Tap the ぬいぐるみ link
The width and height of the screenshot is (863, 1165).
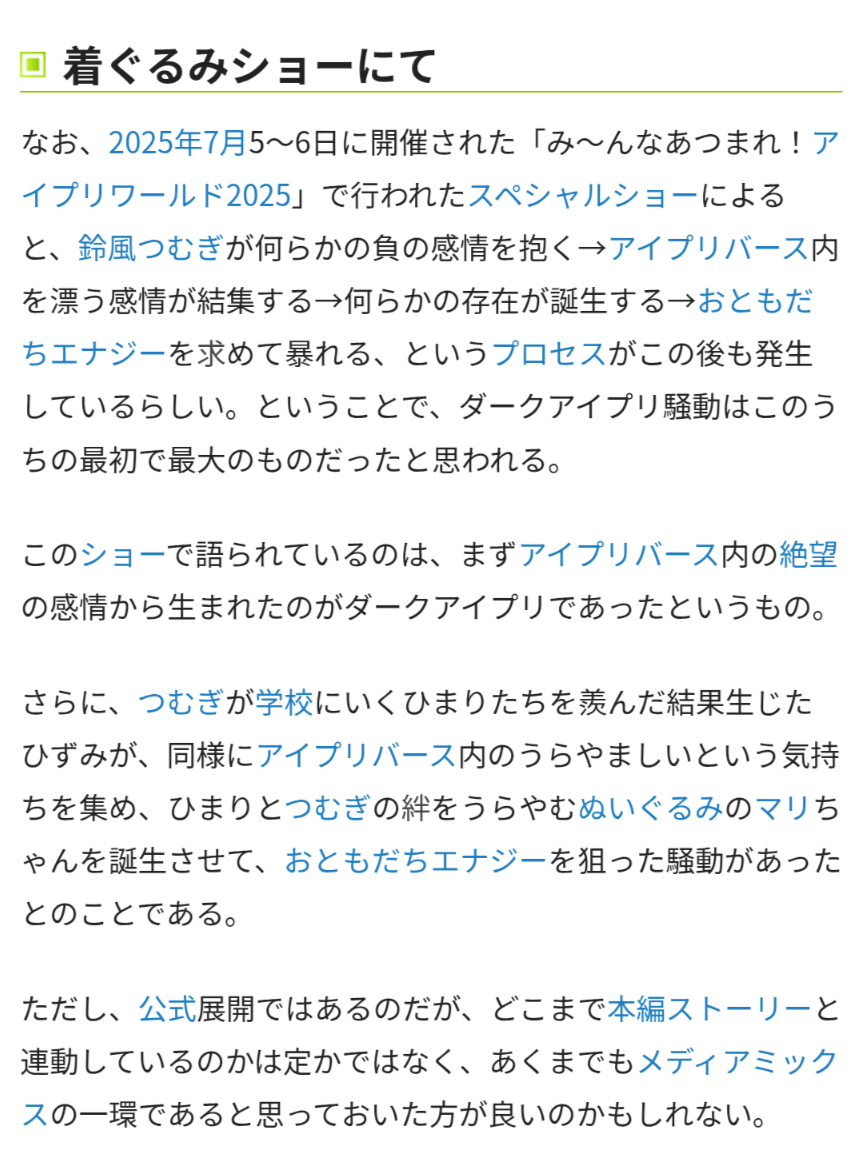[651, 808]
